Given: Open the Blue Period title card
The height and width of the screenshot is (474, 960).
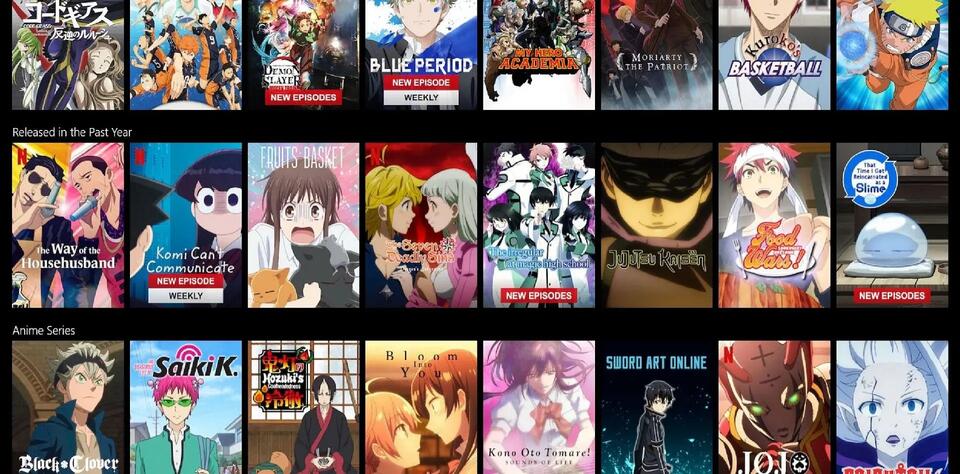Looking at the screenshot, I should click(421, 50).
